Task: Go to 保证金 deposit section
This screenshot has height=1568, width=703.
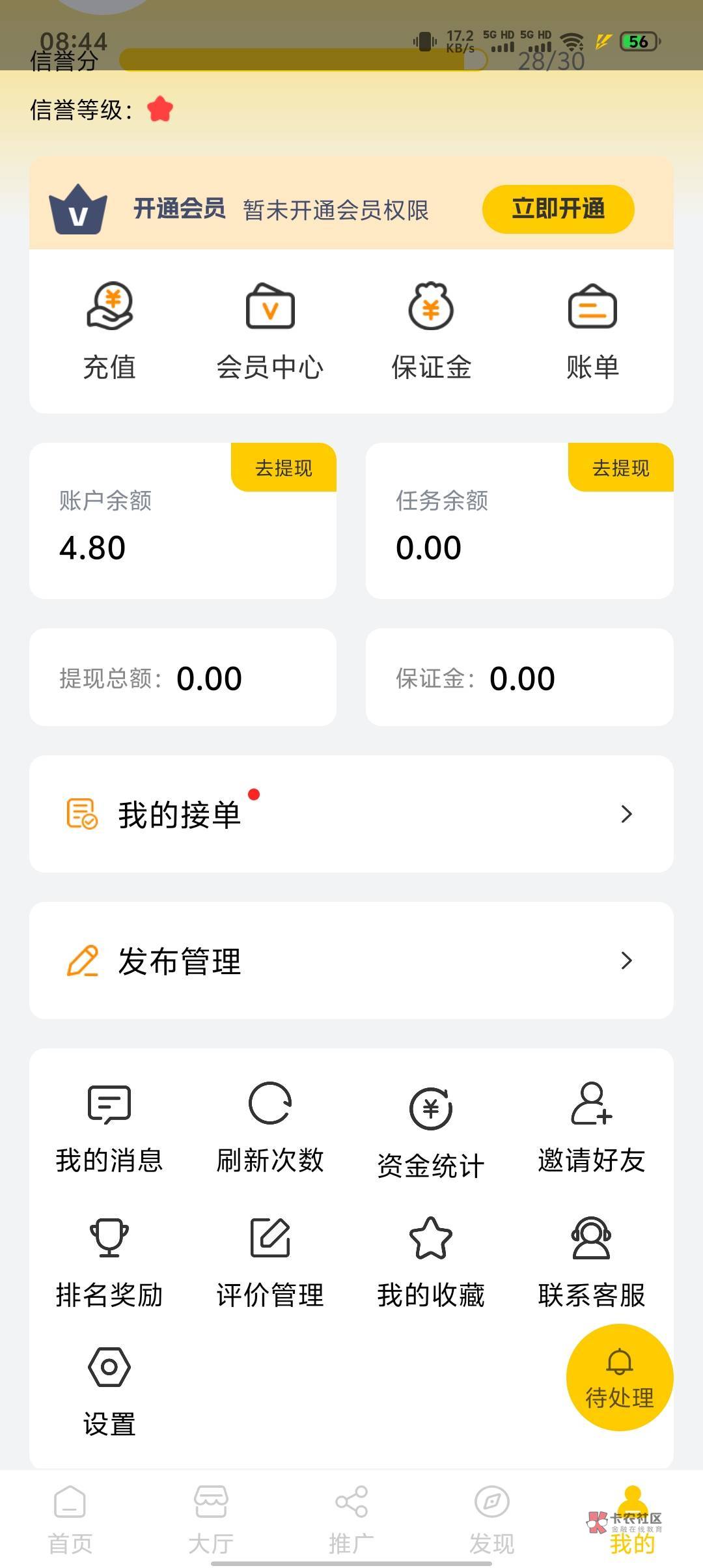Action: coord(431,330)
